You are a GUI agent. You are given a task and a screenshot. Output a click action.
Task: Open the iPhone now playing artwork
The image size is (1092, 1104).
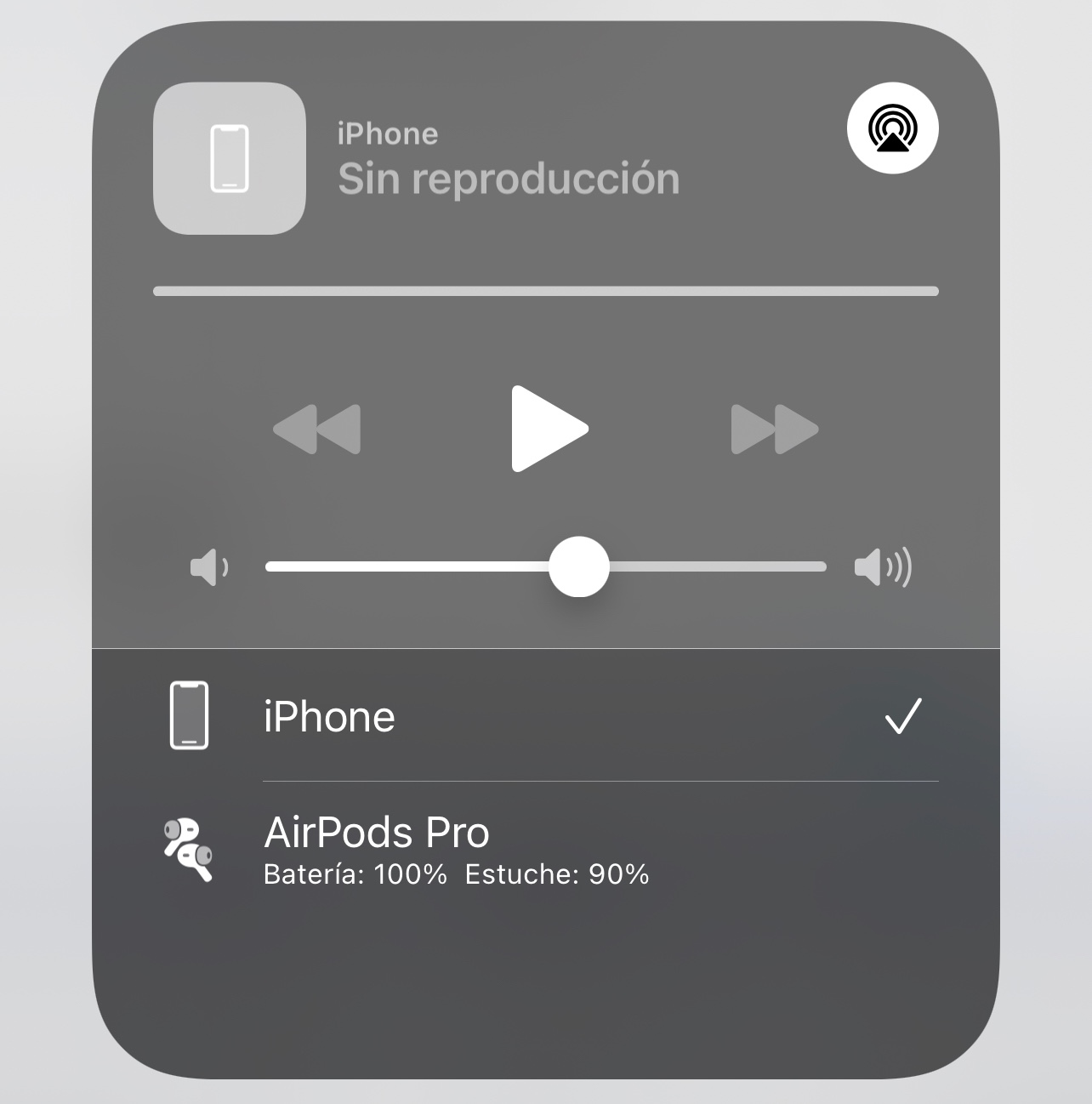(x=230, y=158)
